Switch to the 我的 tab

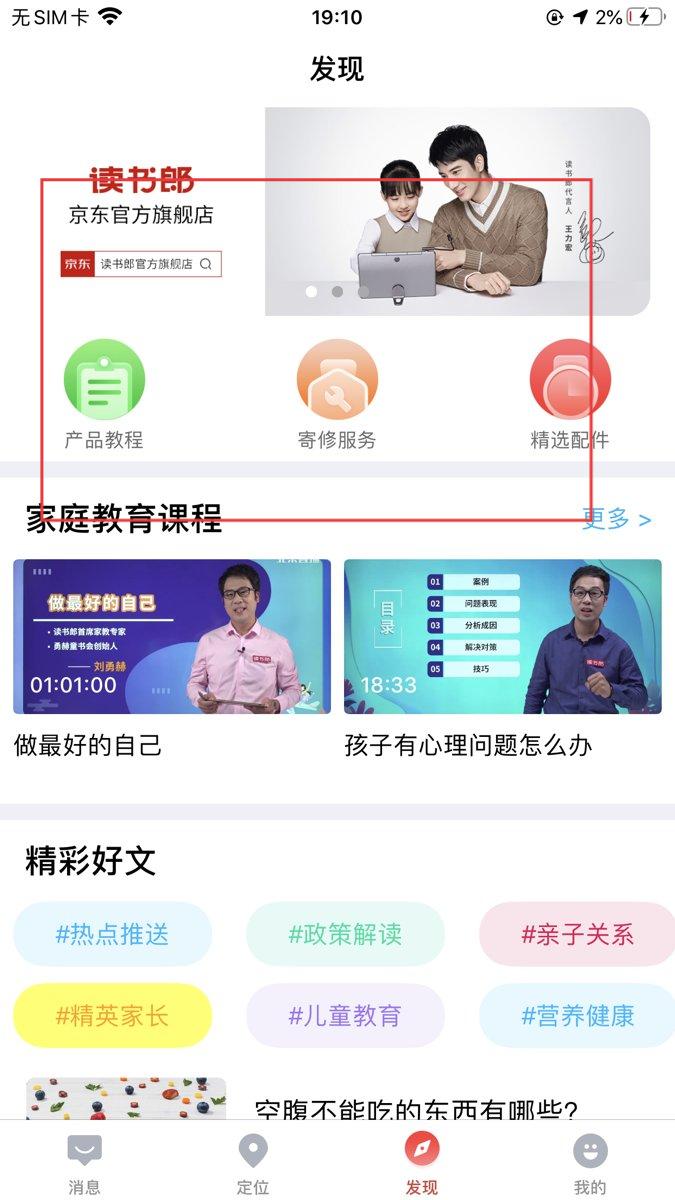590,1163
